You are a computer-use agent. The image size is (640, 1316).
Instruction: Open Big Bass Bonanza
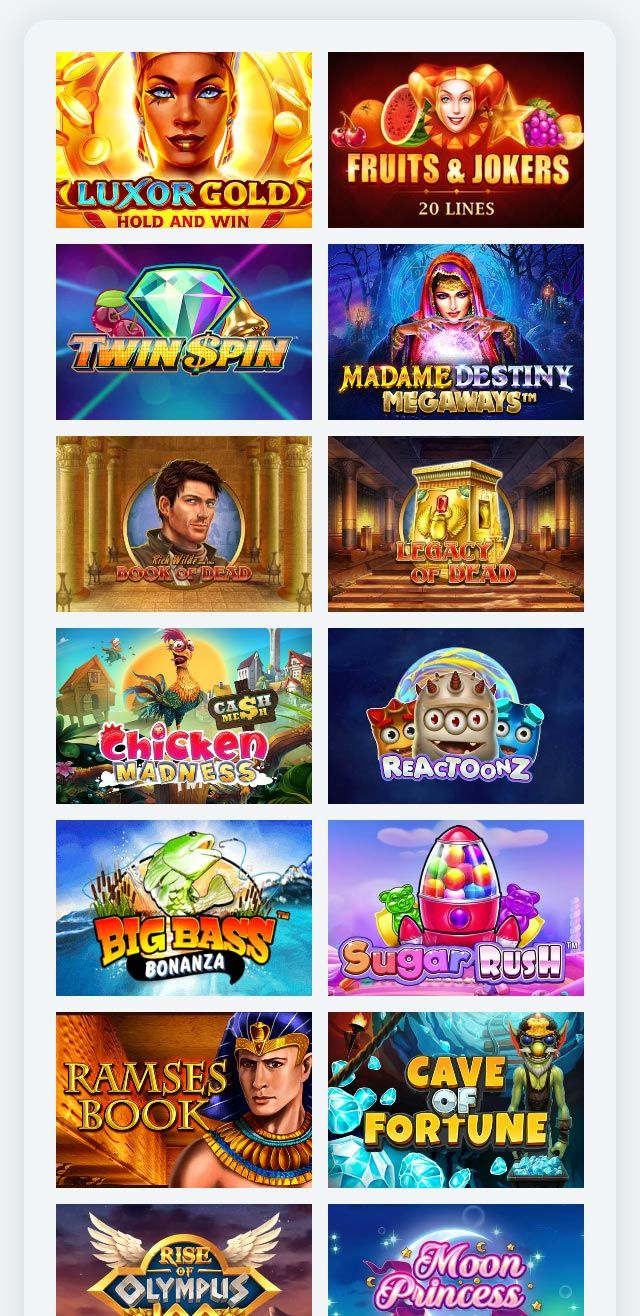(x=184, y=908)
